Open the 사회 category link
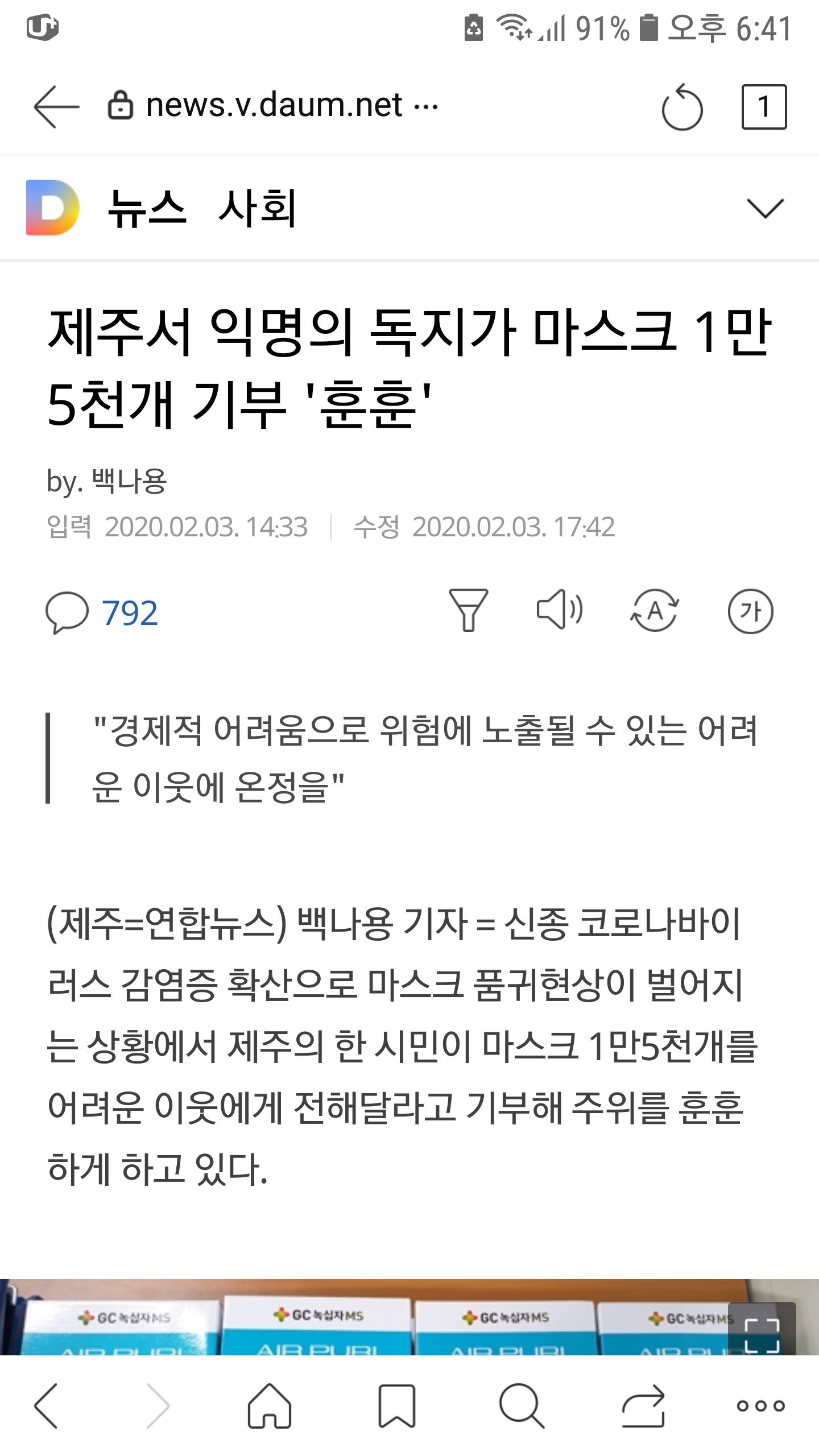Viewport: 819px width, 1456px height. click(x=257, y=209)
